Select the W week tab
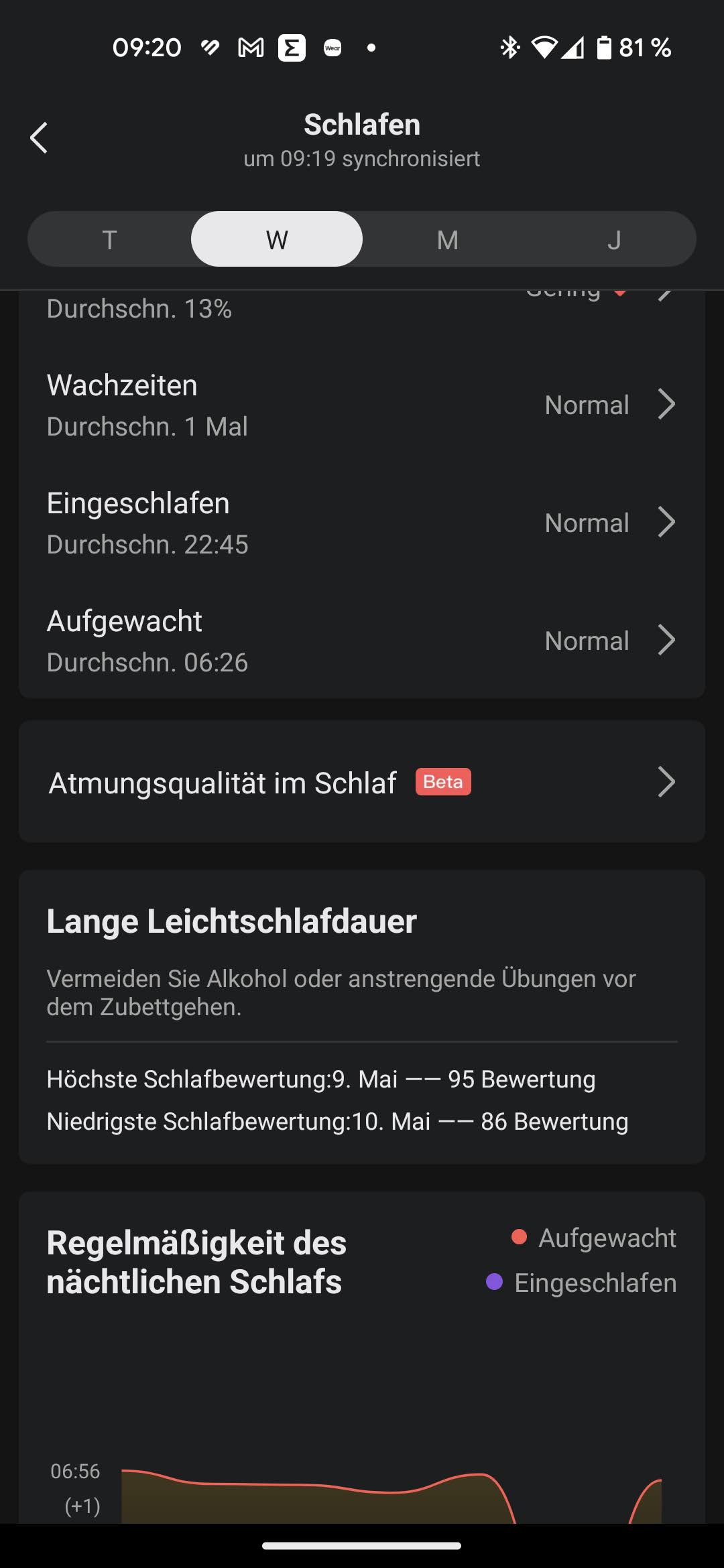 277,239
